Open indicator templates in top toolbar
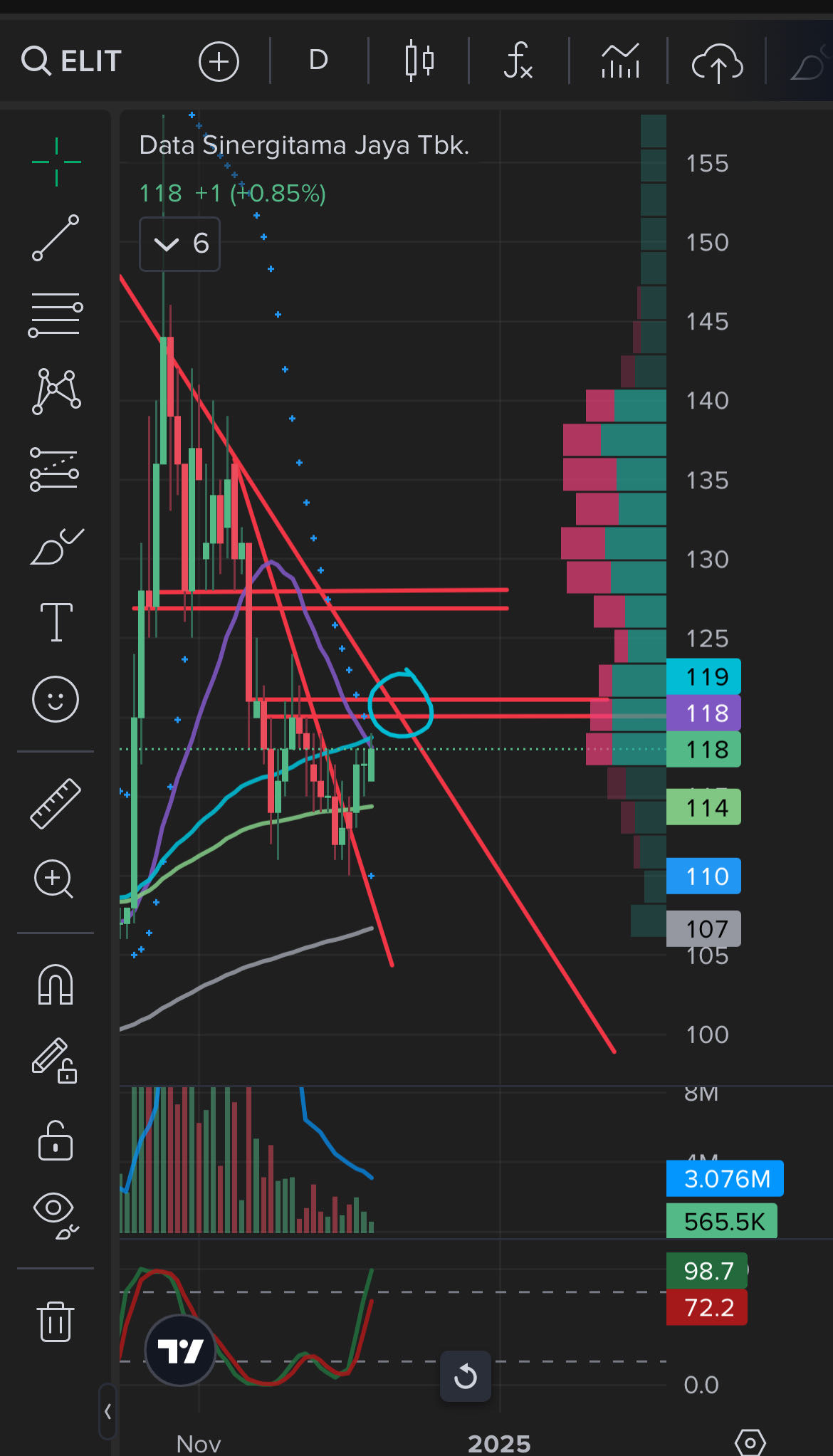833x1456 pixels. [x=619, y=61]
